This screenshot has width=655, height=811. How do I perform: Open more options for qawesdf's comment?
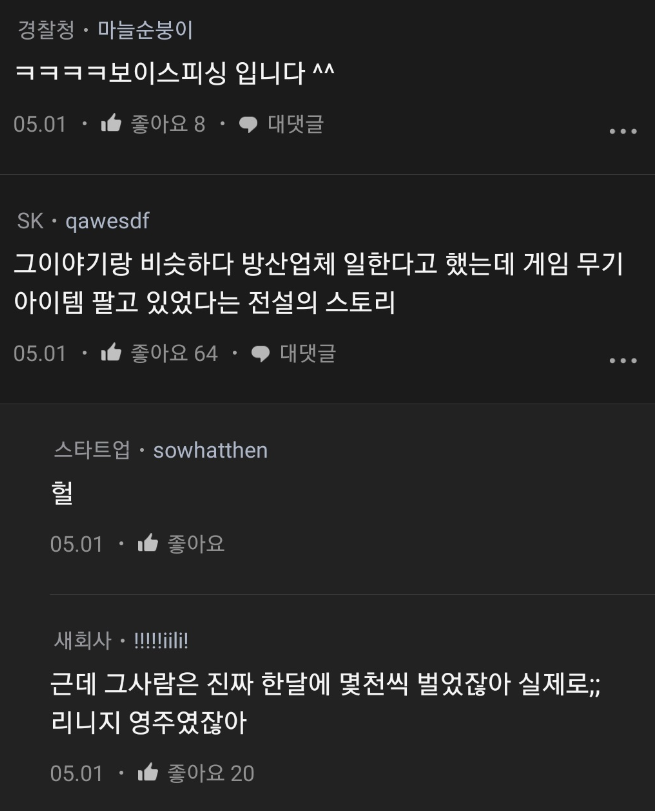point(623,360)
